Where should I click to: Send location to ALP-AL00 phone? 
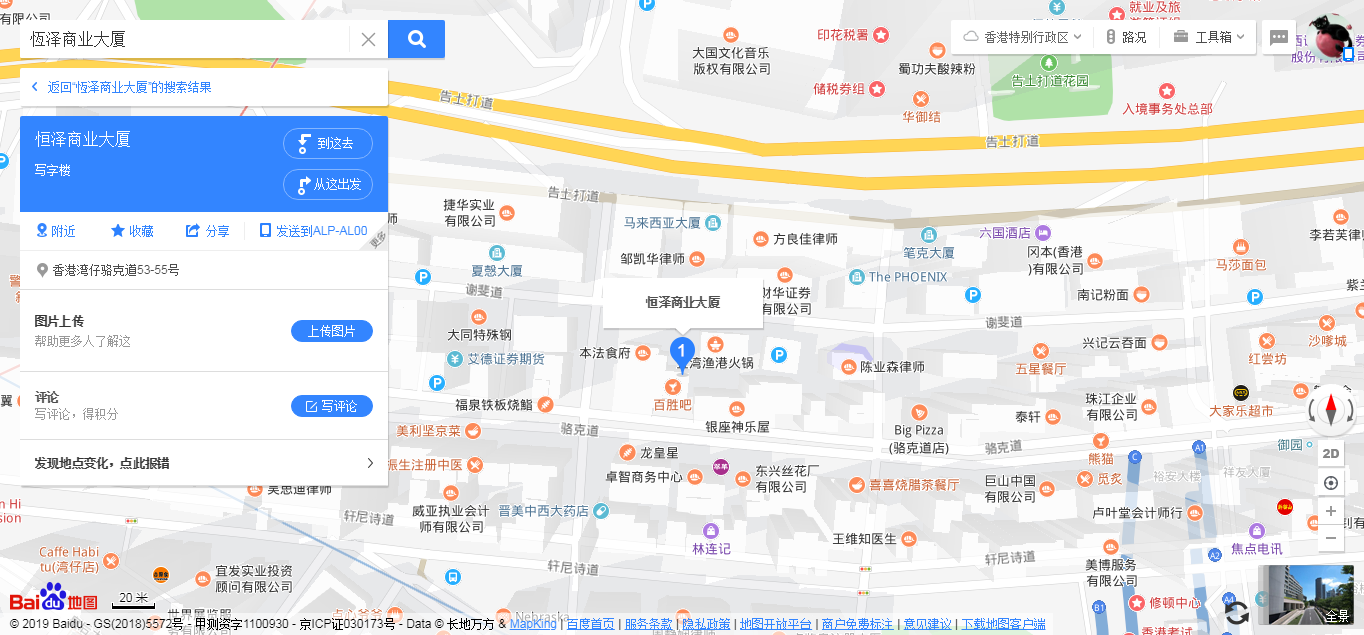(x=314, y=231)
